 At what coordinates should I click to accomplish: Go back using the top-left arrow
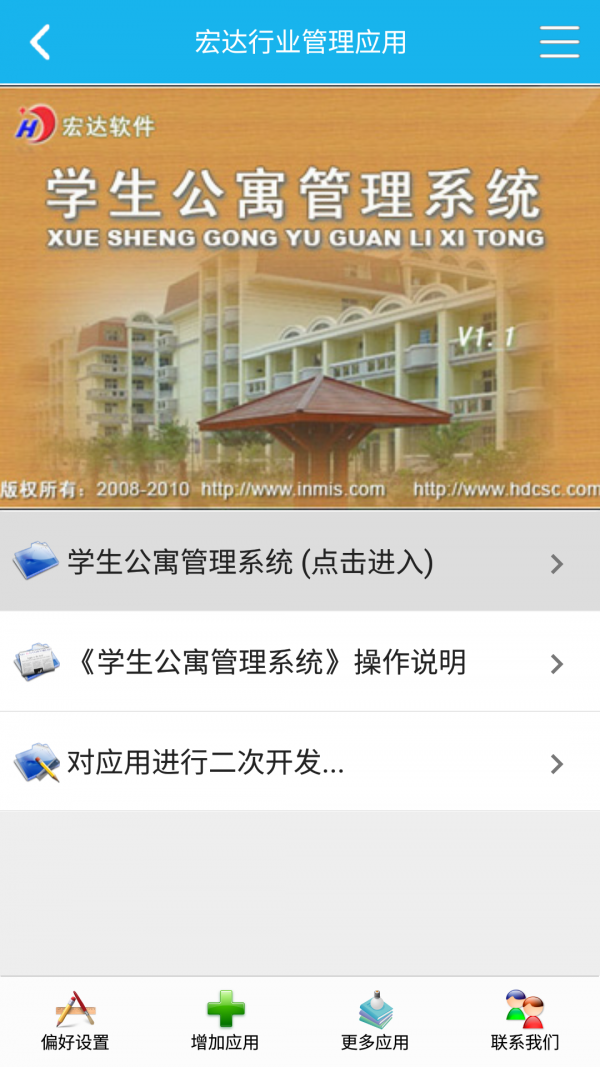point(40,42)
